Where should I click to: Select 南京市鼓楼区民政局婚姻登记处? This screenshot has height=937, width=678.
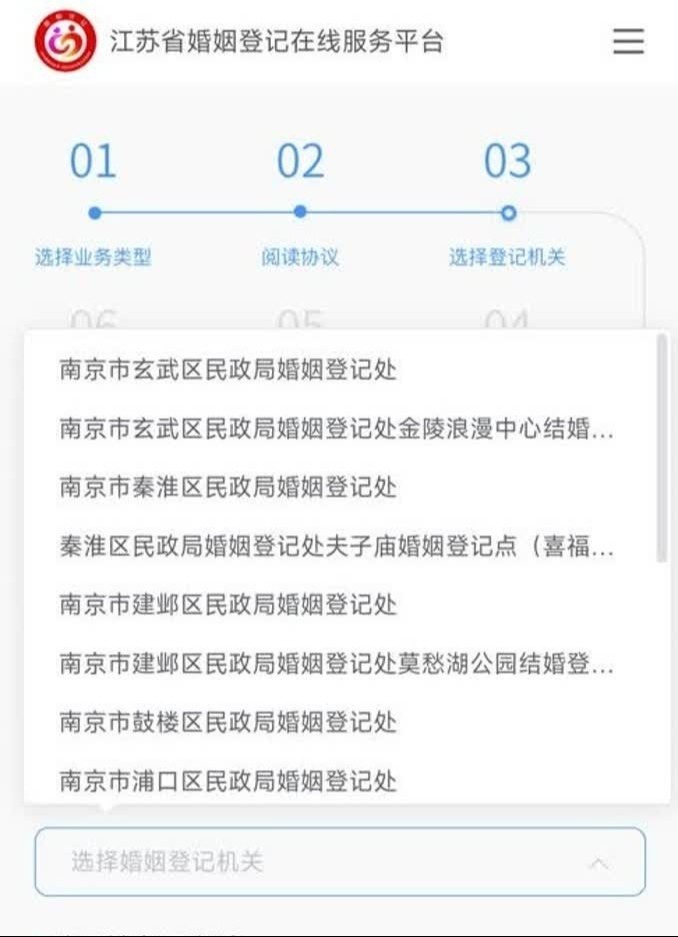228,721
